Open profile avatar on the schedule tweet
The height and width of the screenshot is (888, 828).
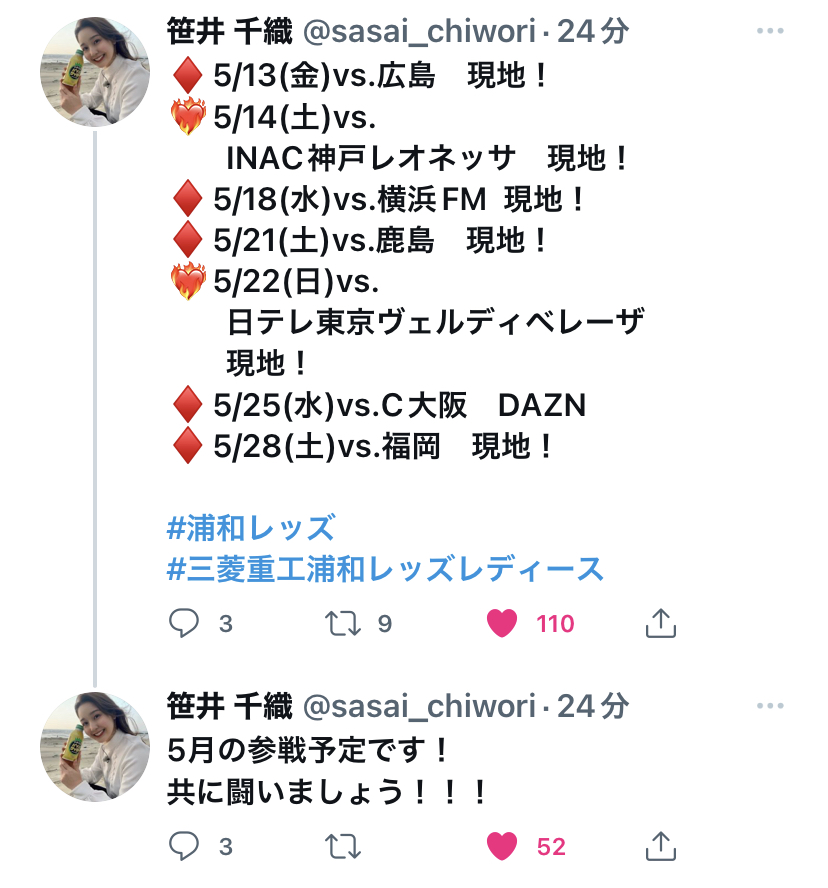click(x=95, y=85)
